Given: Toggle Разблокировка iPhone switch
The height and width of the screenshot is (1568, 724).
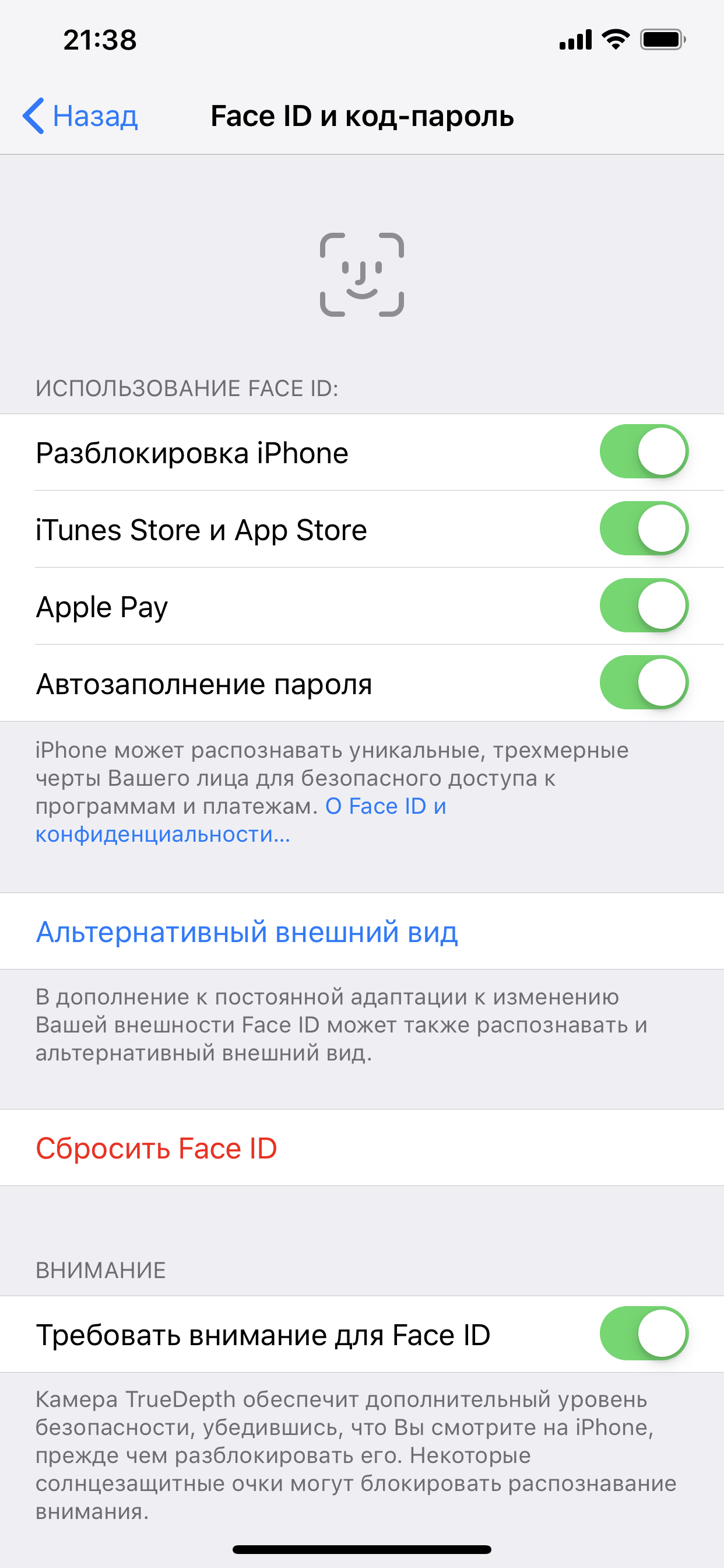Looking at the screenshot, I should tap(644, 452).
